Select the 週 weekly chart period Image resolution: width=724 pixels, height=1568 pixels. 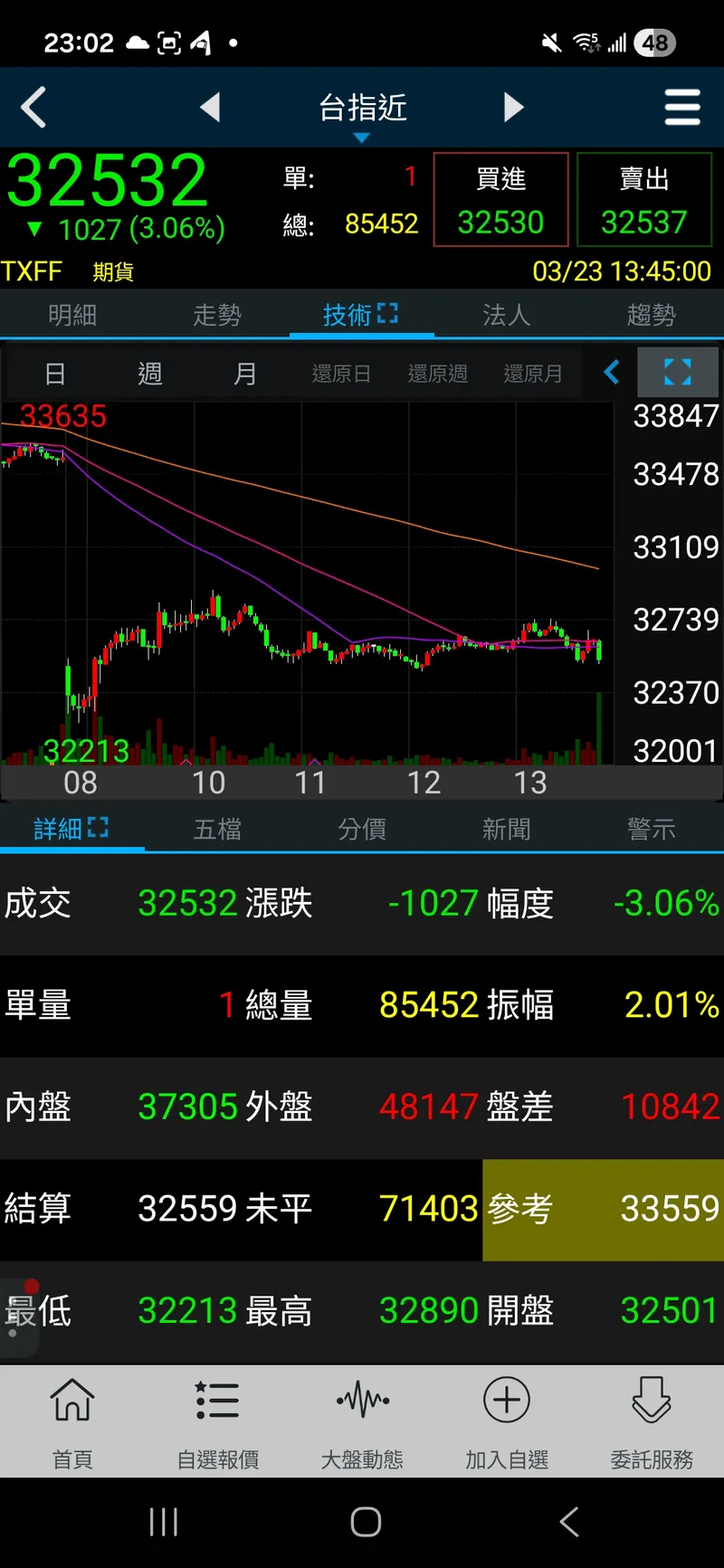point(150,373)
